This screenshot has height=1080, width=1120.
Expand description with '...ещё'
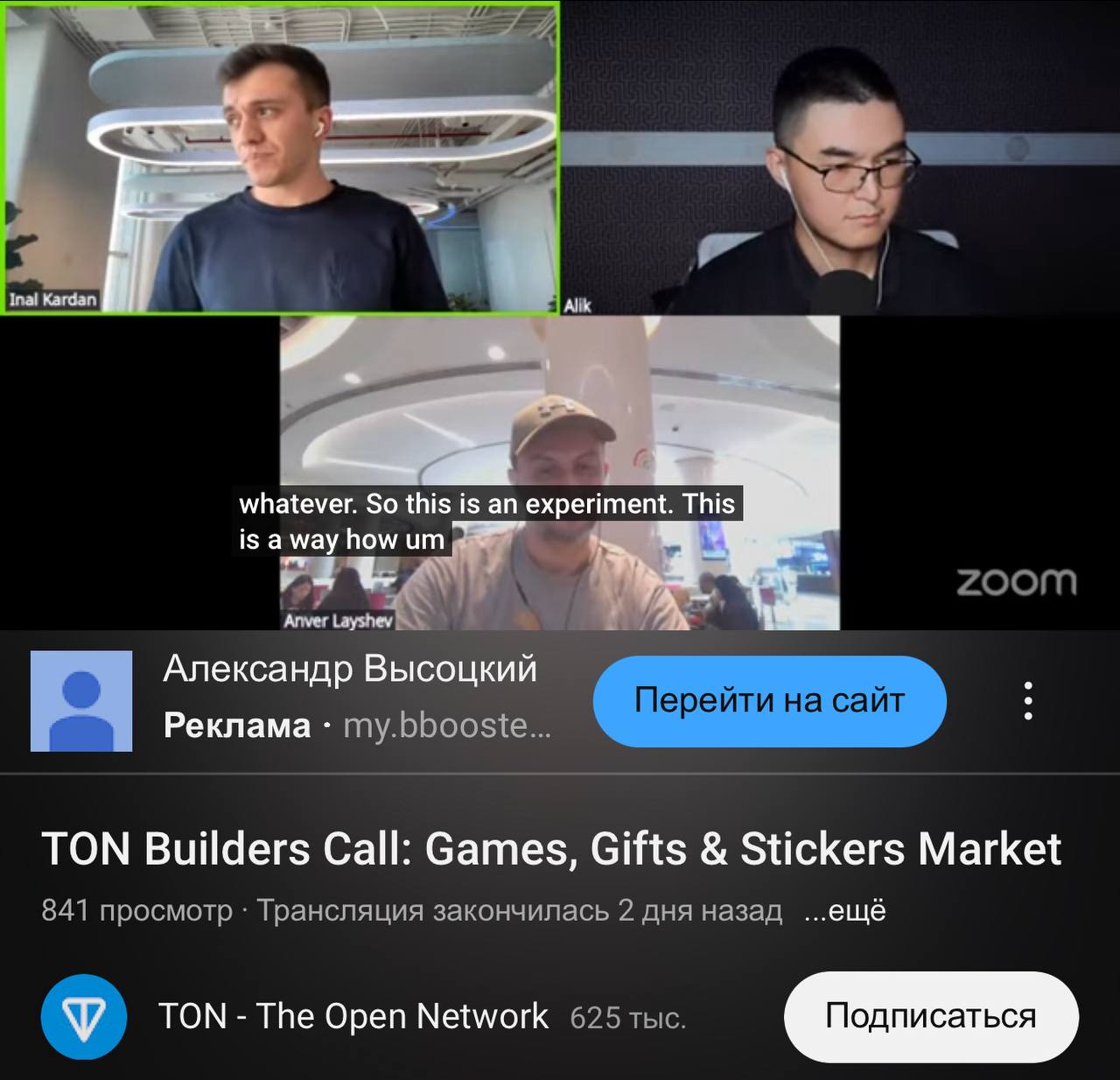click(845, 911)
